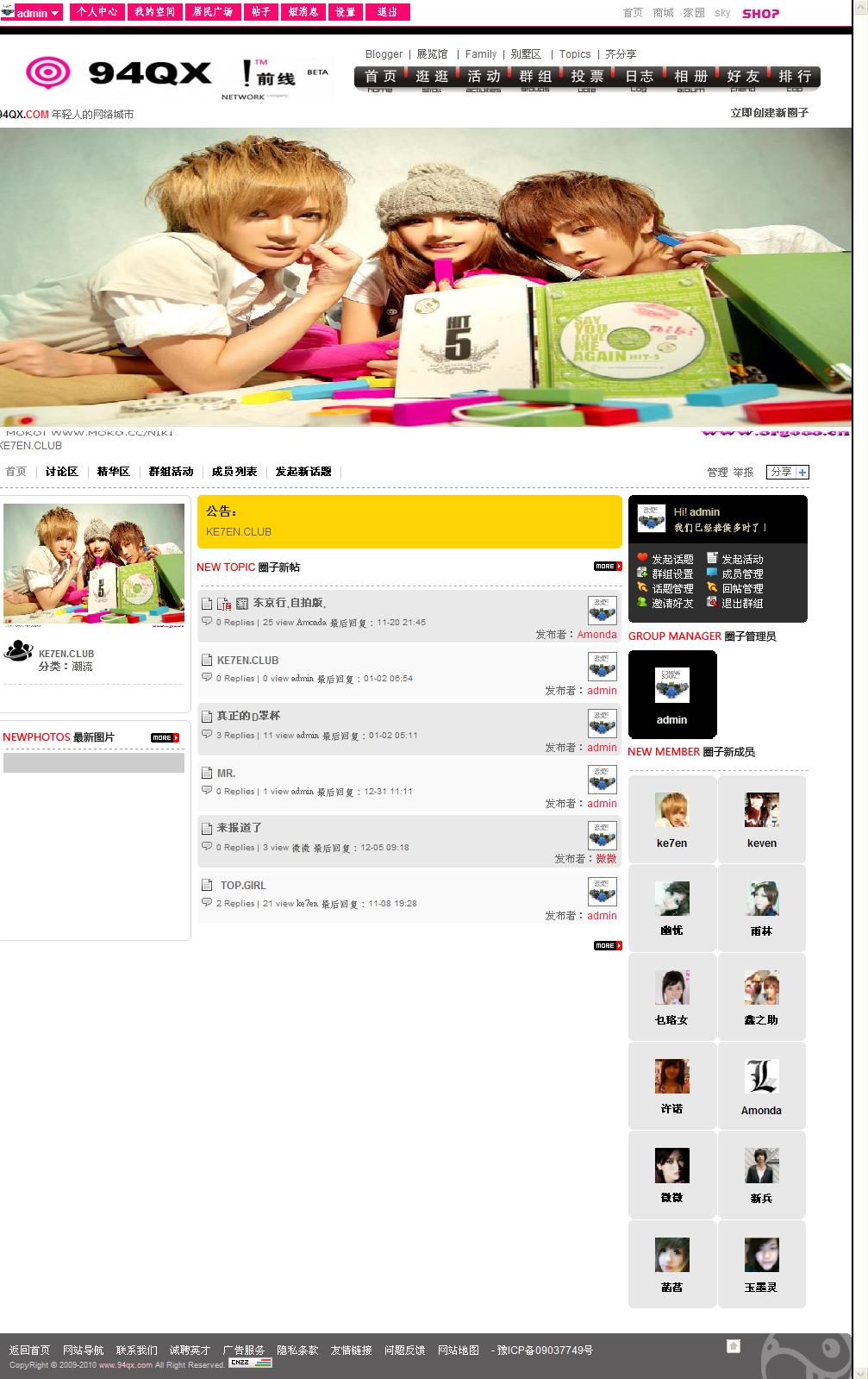Open the 联系我们 footer link
868x1379 pixels.
[137, 1351]
